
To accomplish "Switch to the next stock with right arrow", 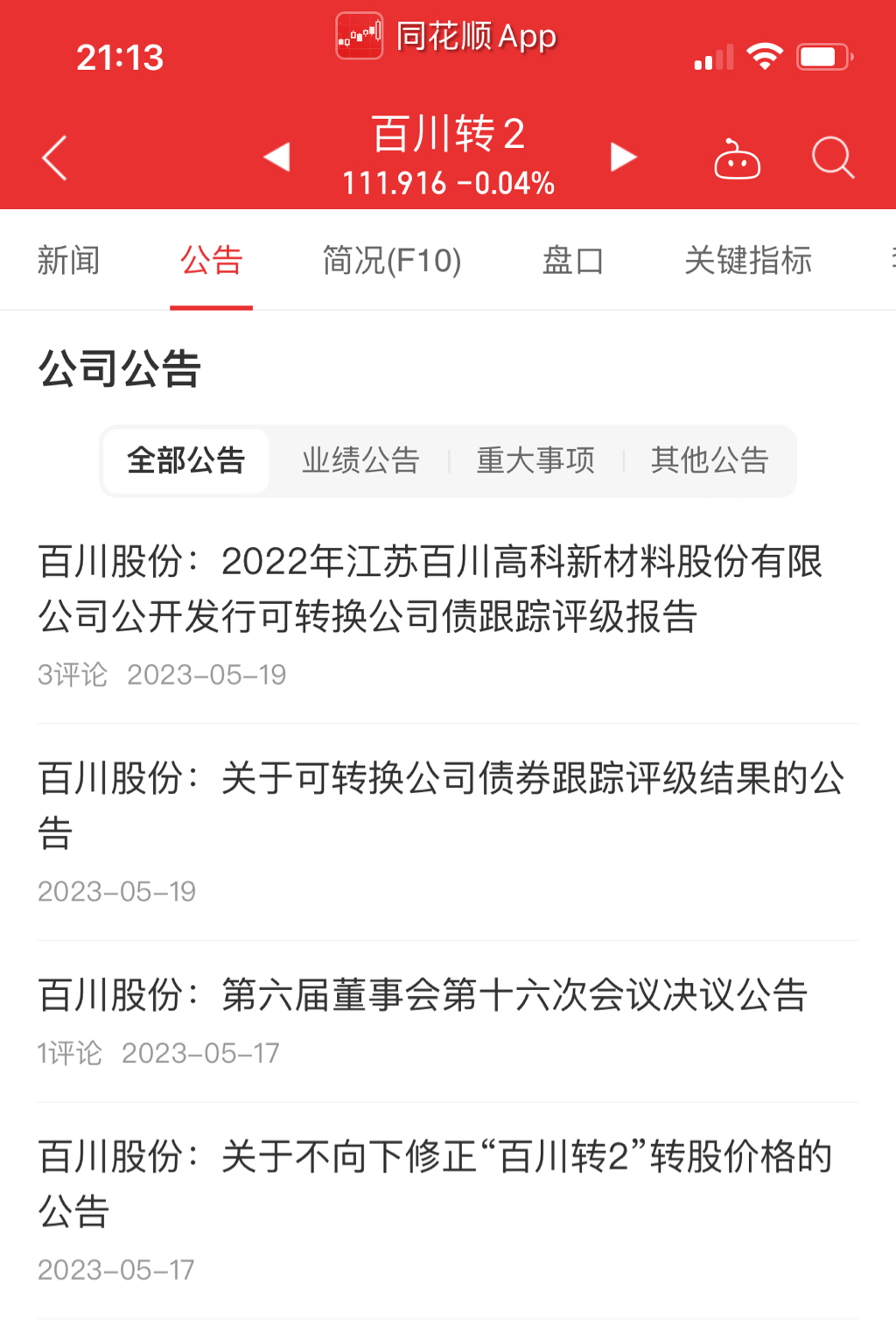I will (x=622, y=157).
